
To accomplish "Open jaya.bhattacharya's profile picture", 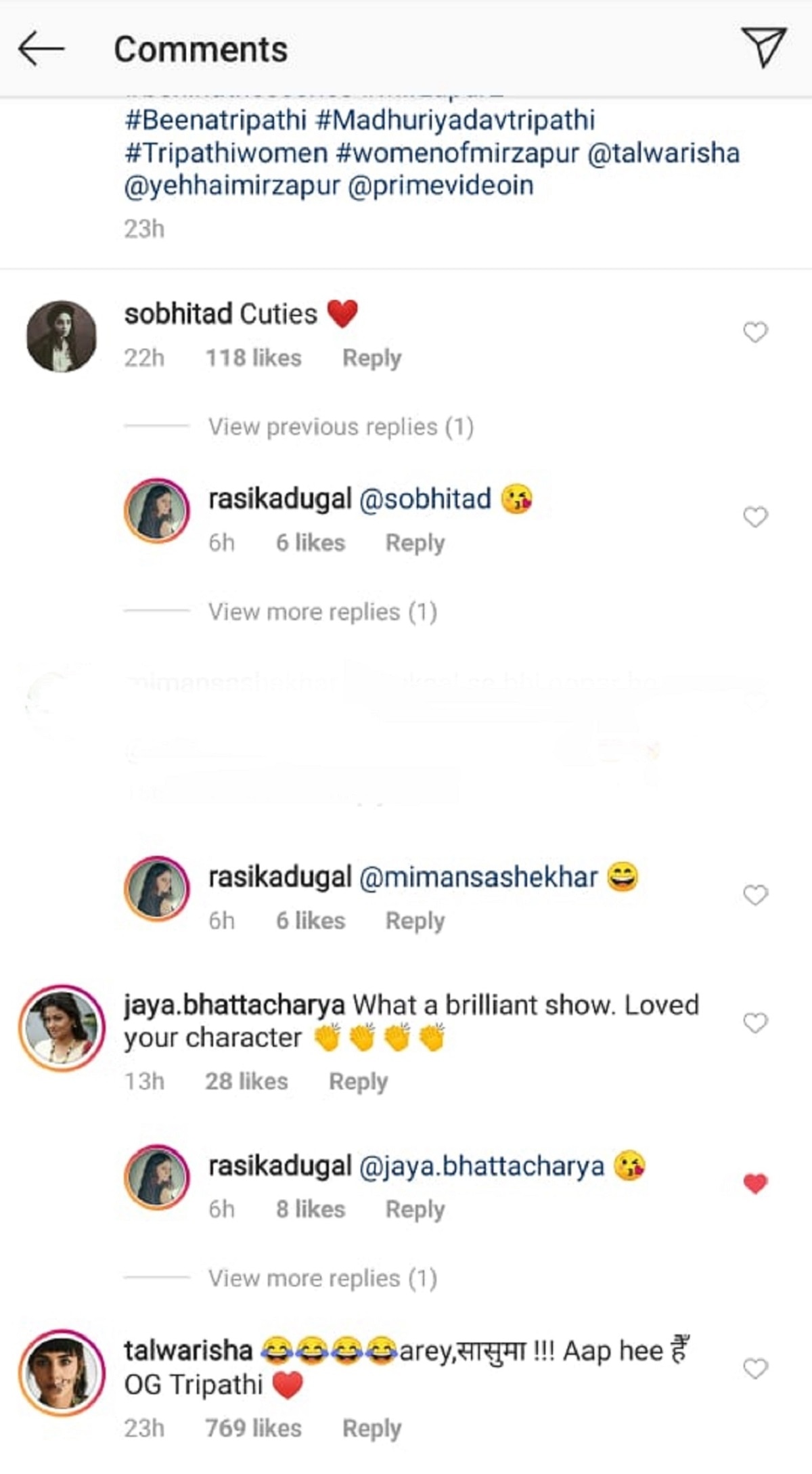I will coord(62,1028).
